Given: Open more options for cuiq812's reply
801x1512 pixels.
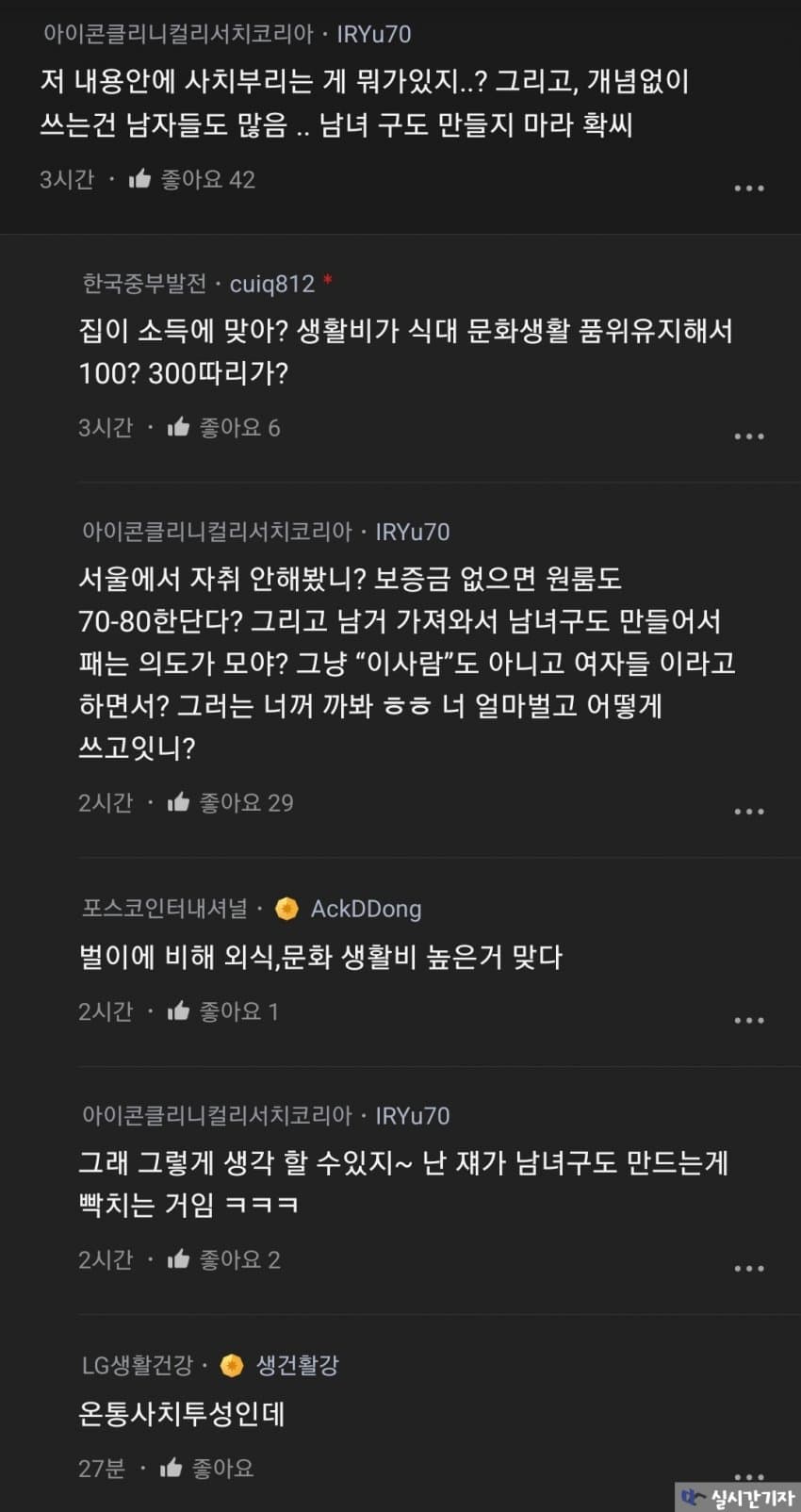Looking at the screenshot, I should pos(748,436).
